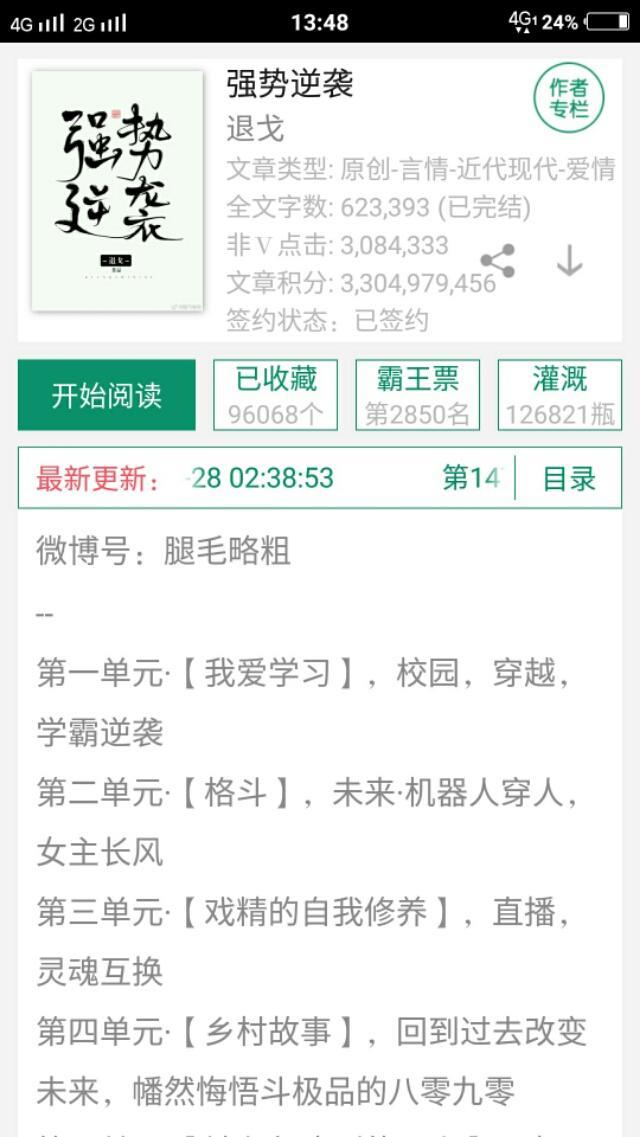Open the 作者专栏 author column badge

pos(569,98)
